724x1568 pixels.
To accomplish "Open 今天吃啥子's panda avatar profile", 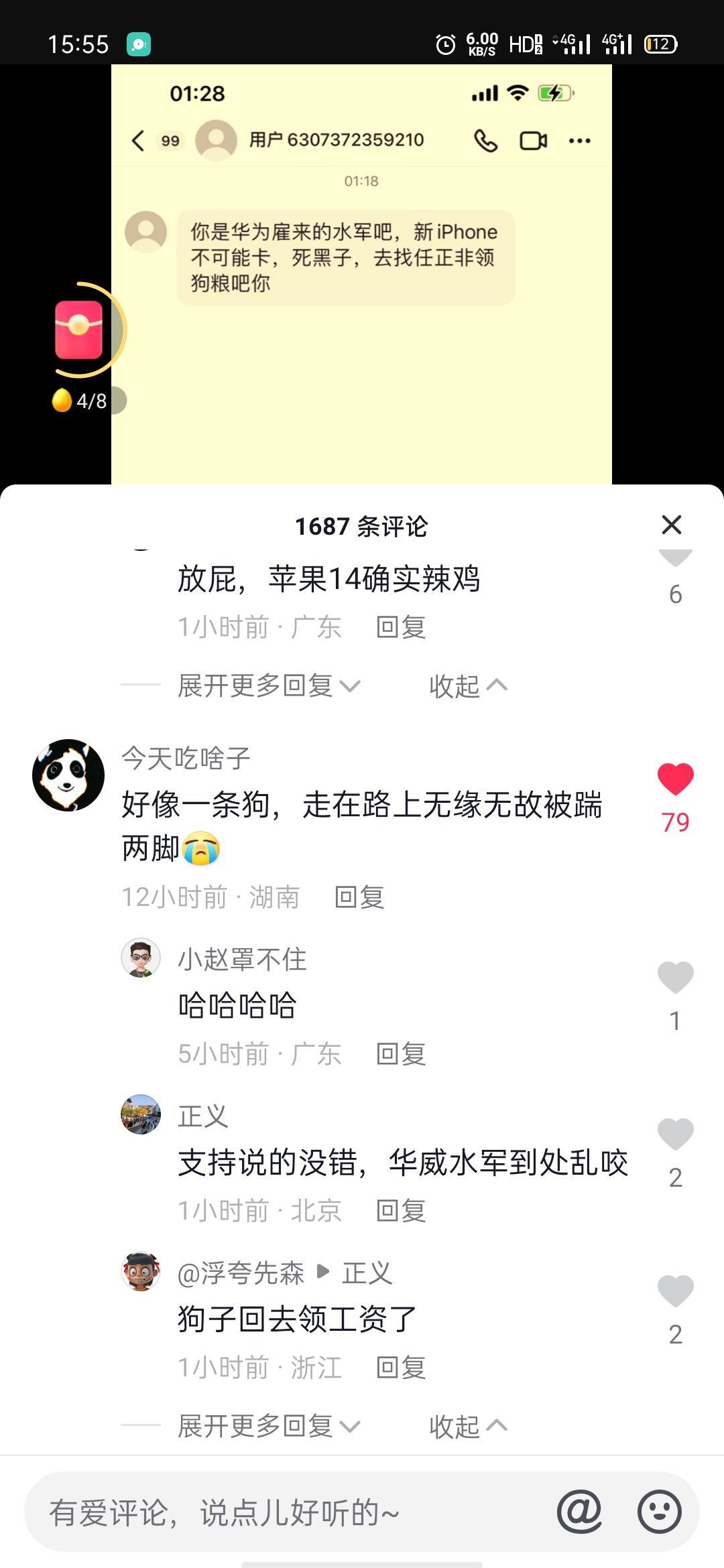I will pyautogui.click(x=68, y=775).
